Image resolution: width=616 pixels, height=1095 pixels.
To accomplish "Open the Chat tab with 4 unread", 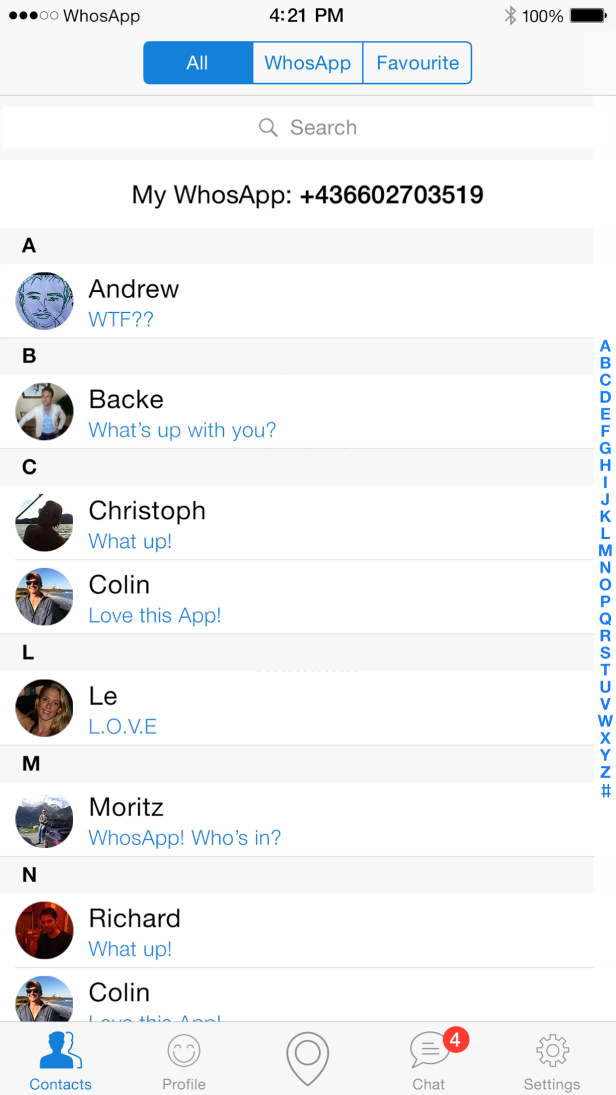I will pyautogui.click(x=430, y=1062).
